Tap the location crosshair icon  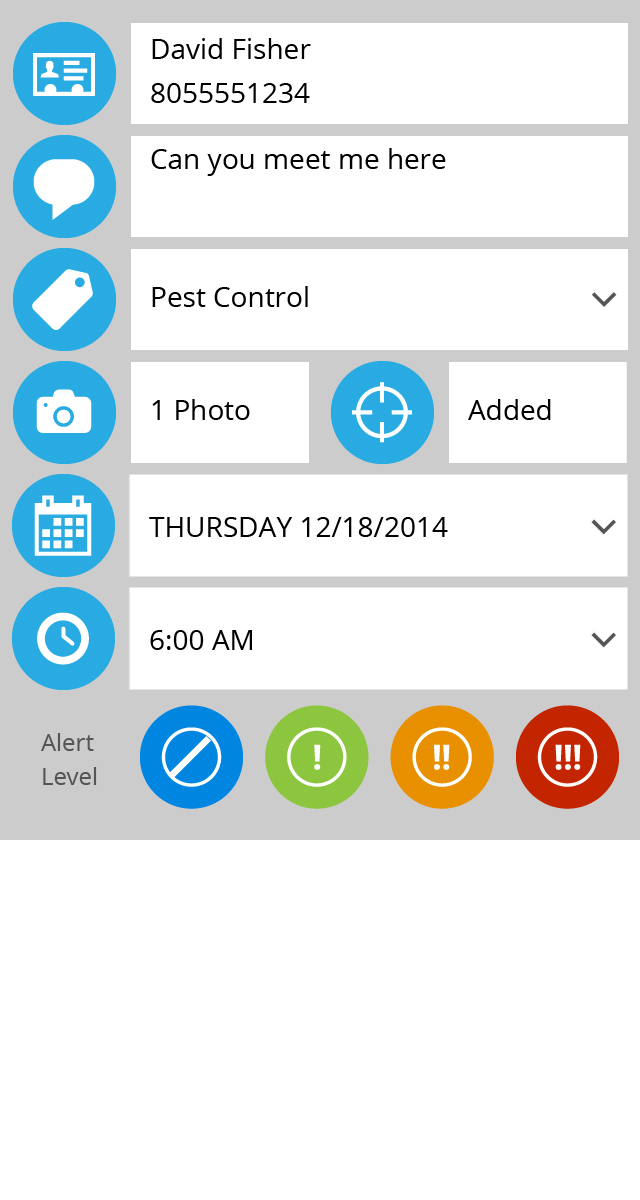pos(382,412)
